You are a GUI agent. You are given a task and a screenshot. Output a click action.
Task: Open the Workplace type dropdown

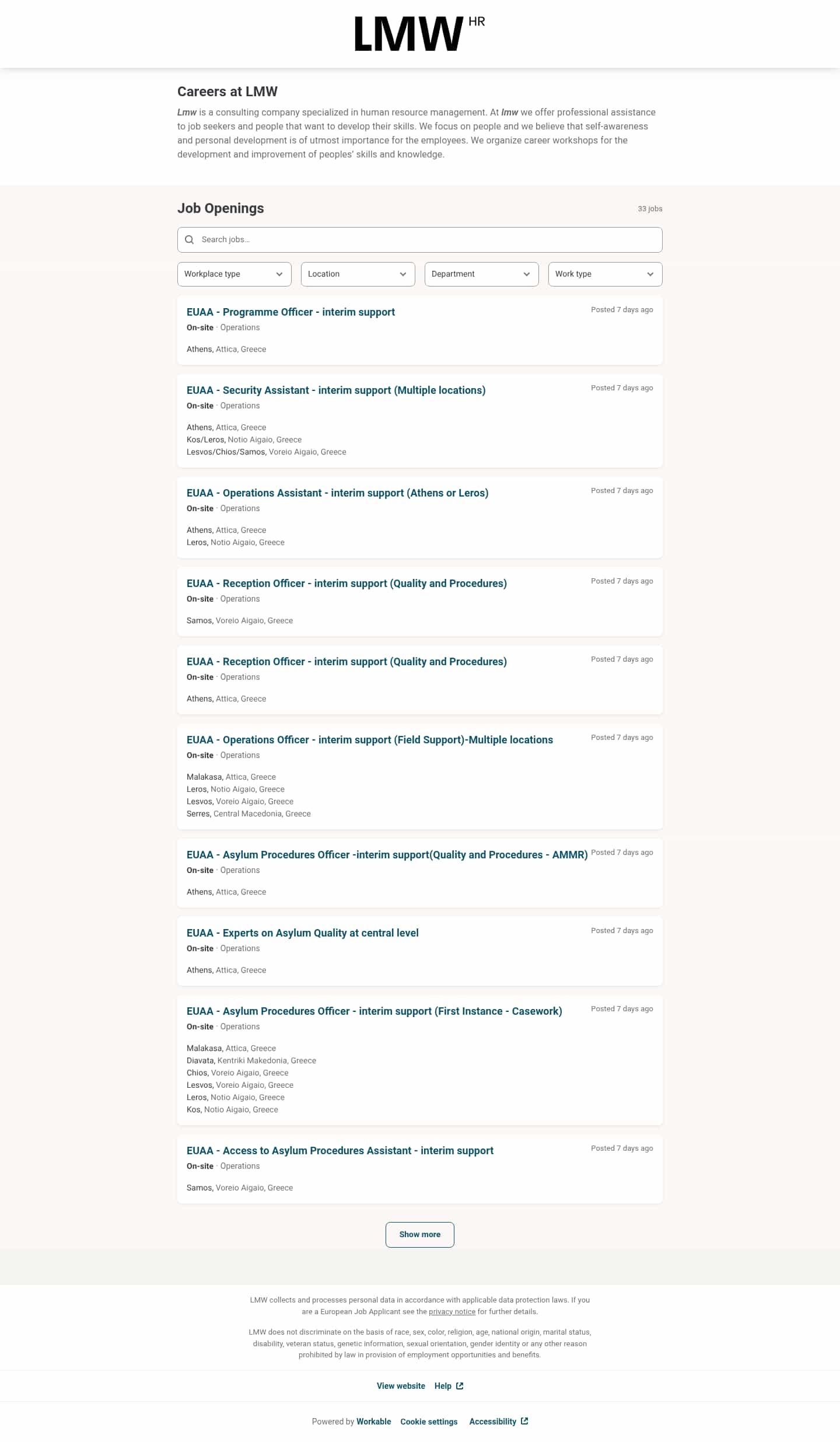pos(234,274)
